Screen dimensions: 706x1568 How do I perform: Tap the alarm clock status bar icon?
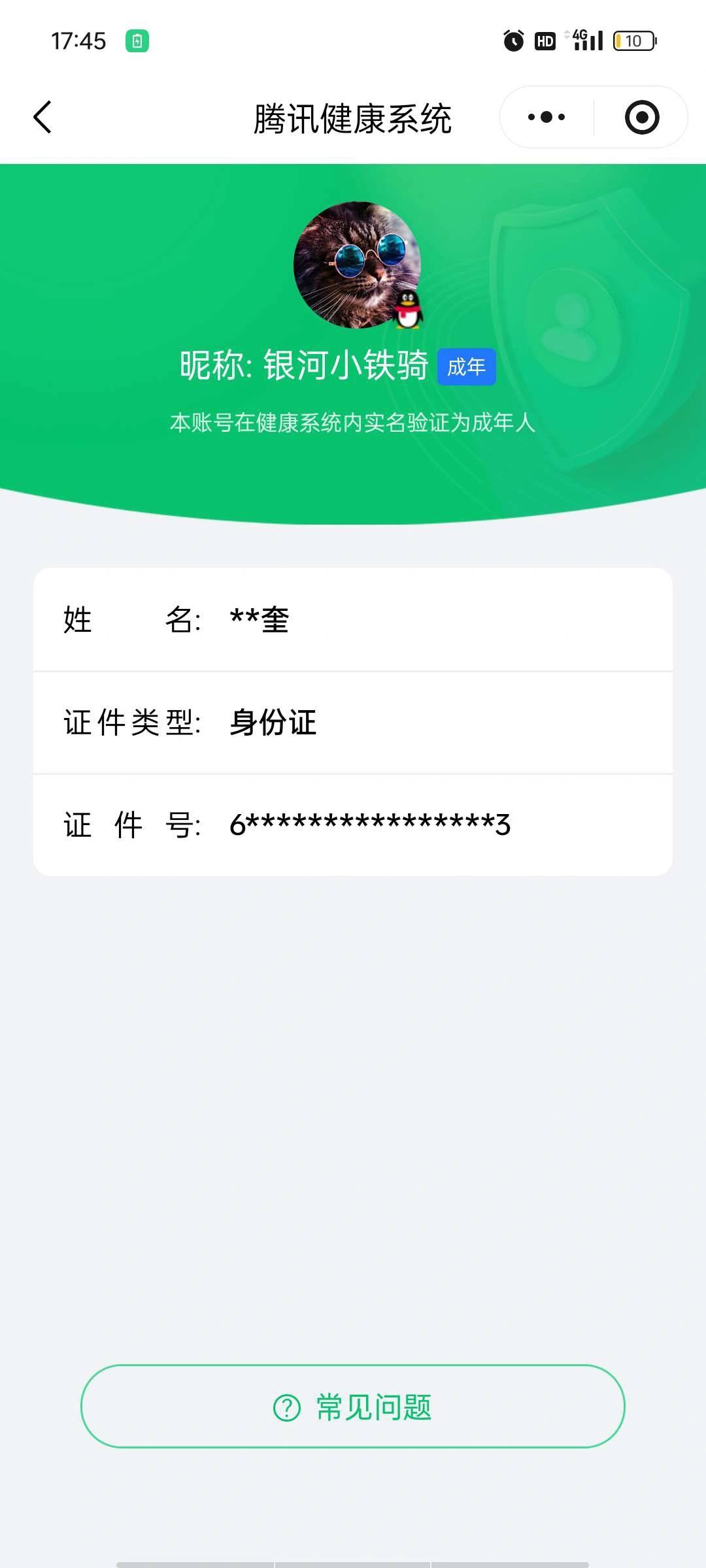coord(513,41)
